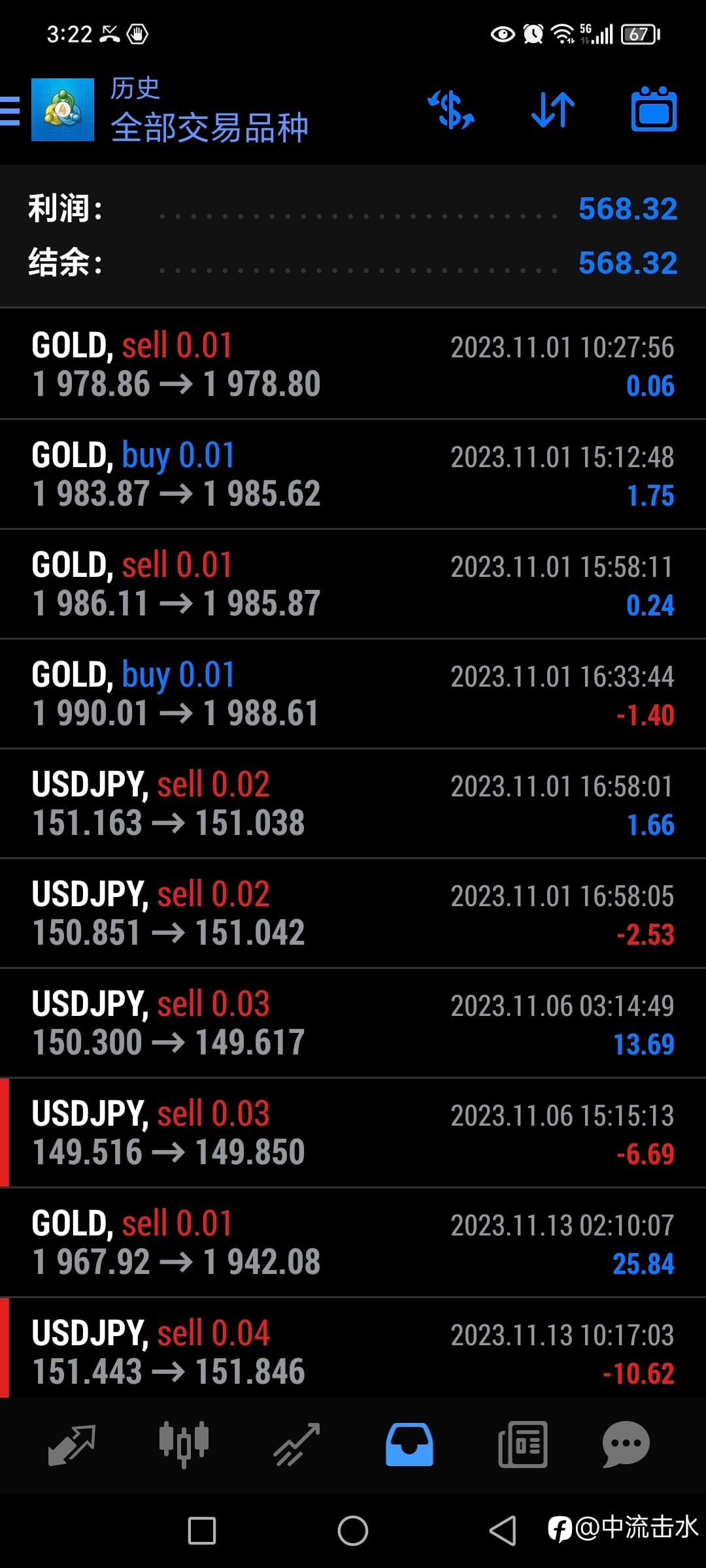Open the side drawer menu
The image size is (706, 1568).
point(10,110)
